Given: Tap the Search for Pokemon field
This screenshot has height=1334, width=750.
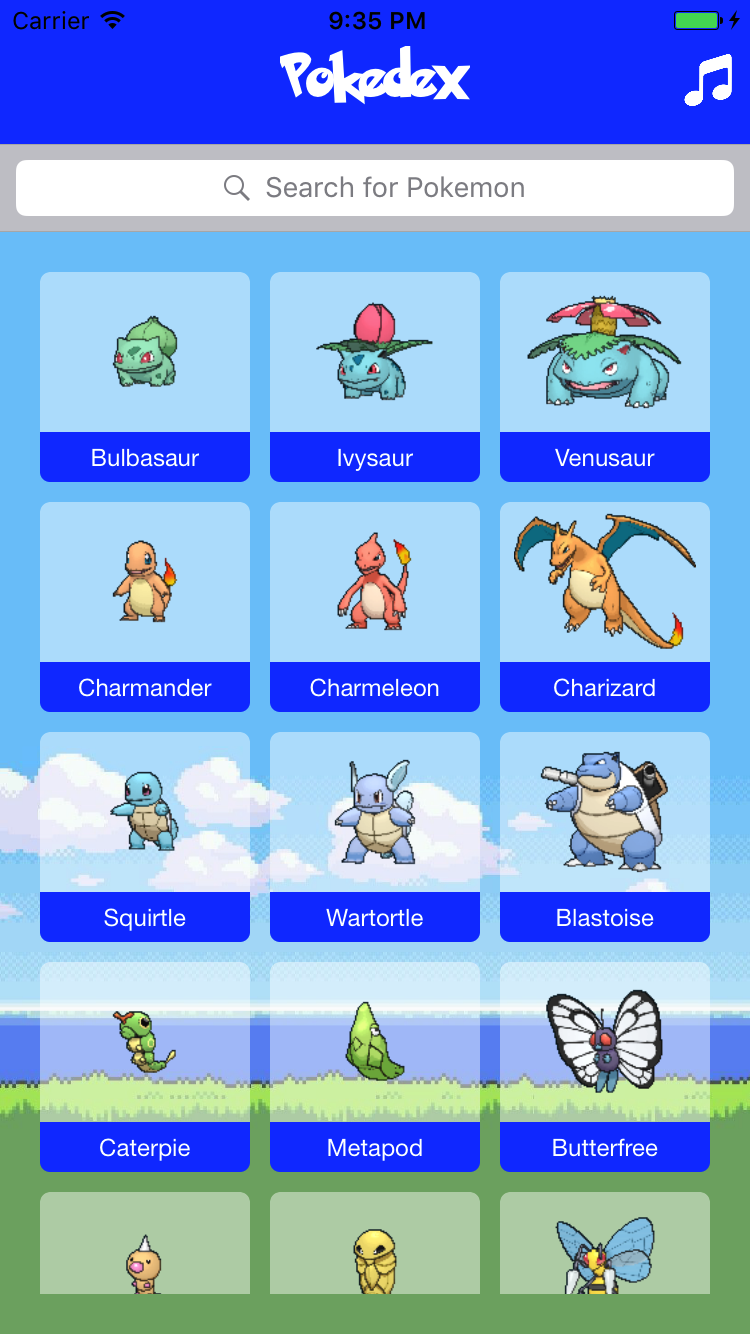Looking at the screenshot, I should tap(375, 188).
